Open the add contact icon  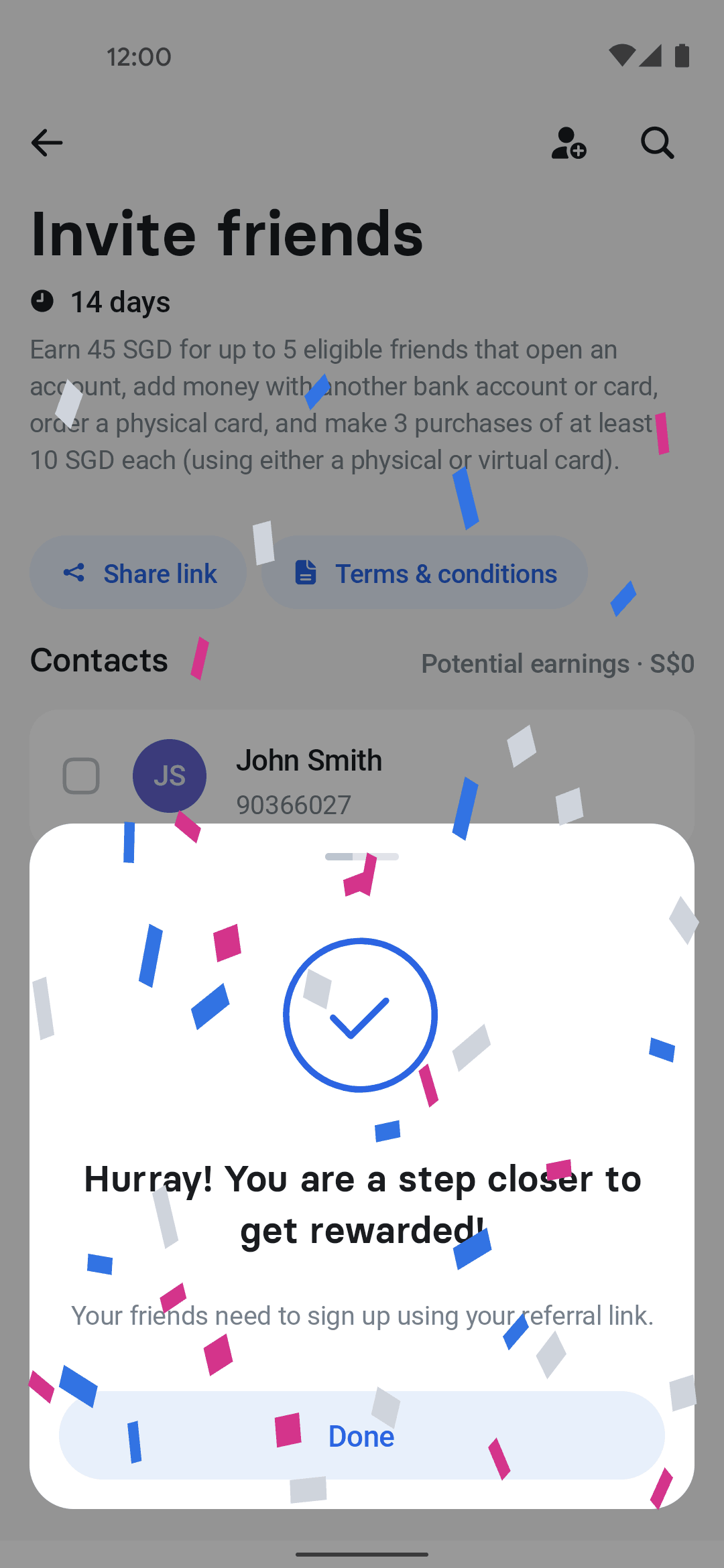point(568,143)
